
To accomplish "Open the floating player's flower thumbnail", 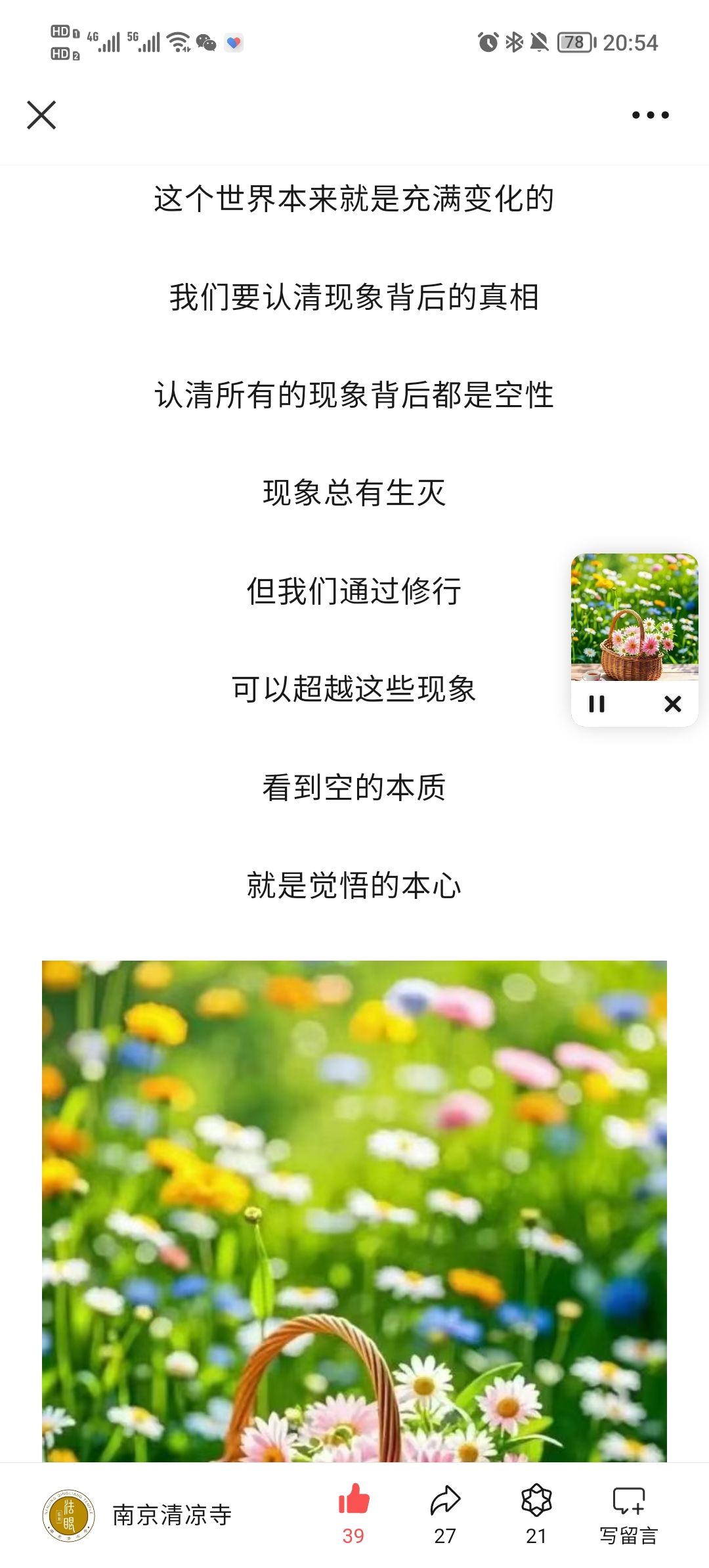I will tap(634, 617).
